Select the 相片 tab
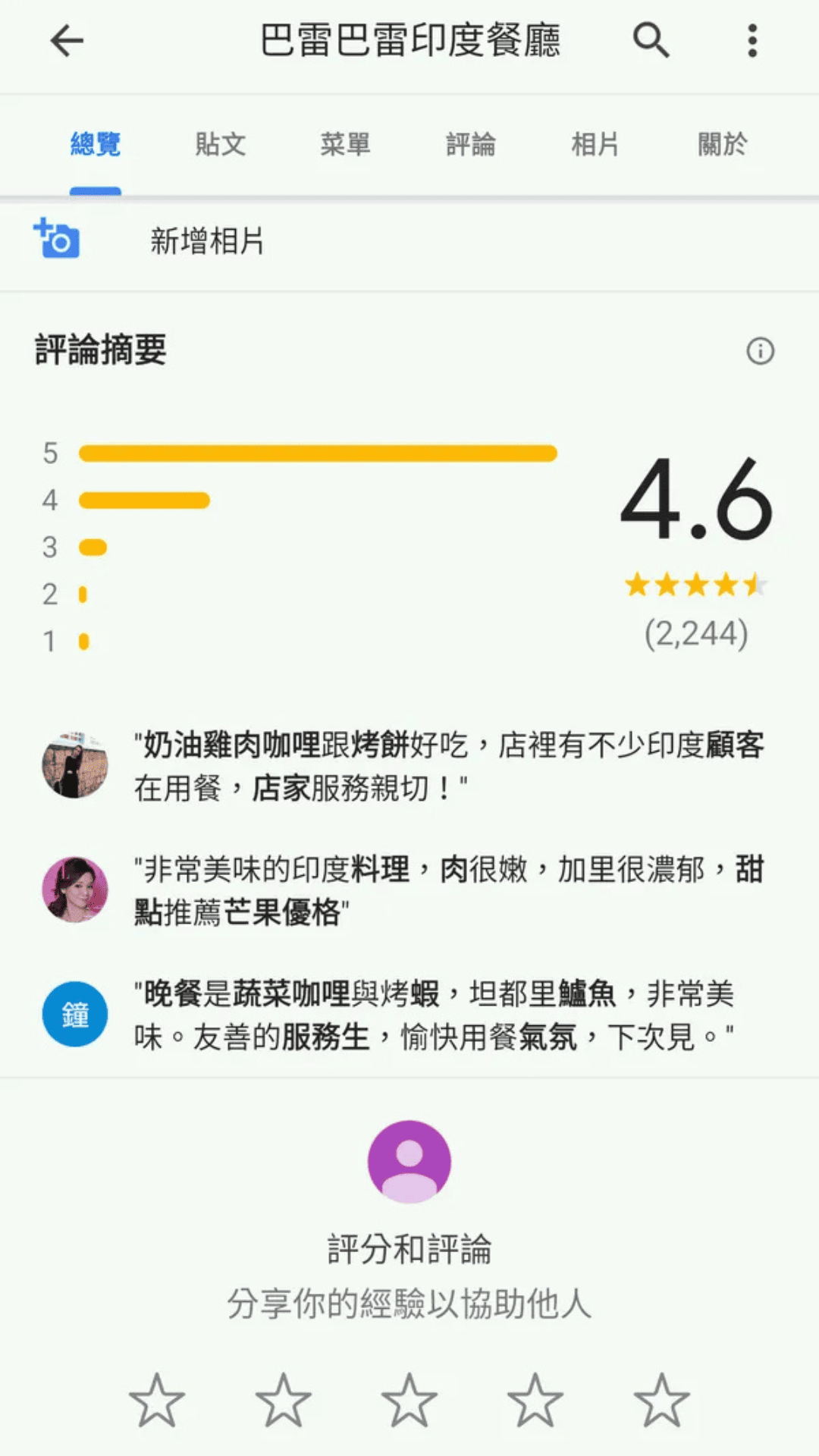The width and height of the screenshot is (819, 1456). 595,144
